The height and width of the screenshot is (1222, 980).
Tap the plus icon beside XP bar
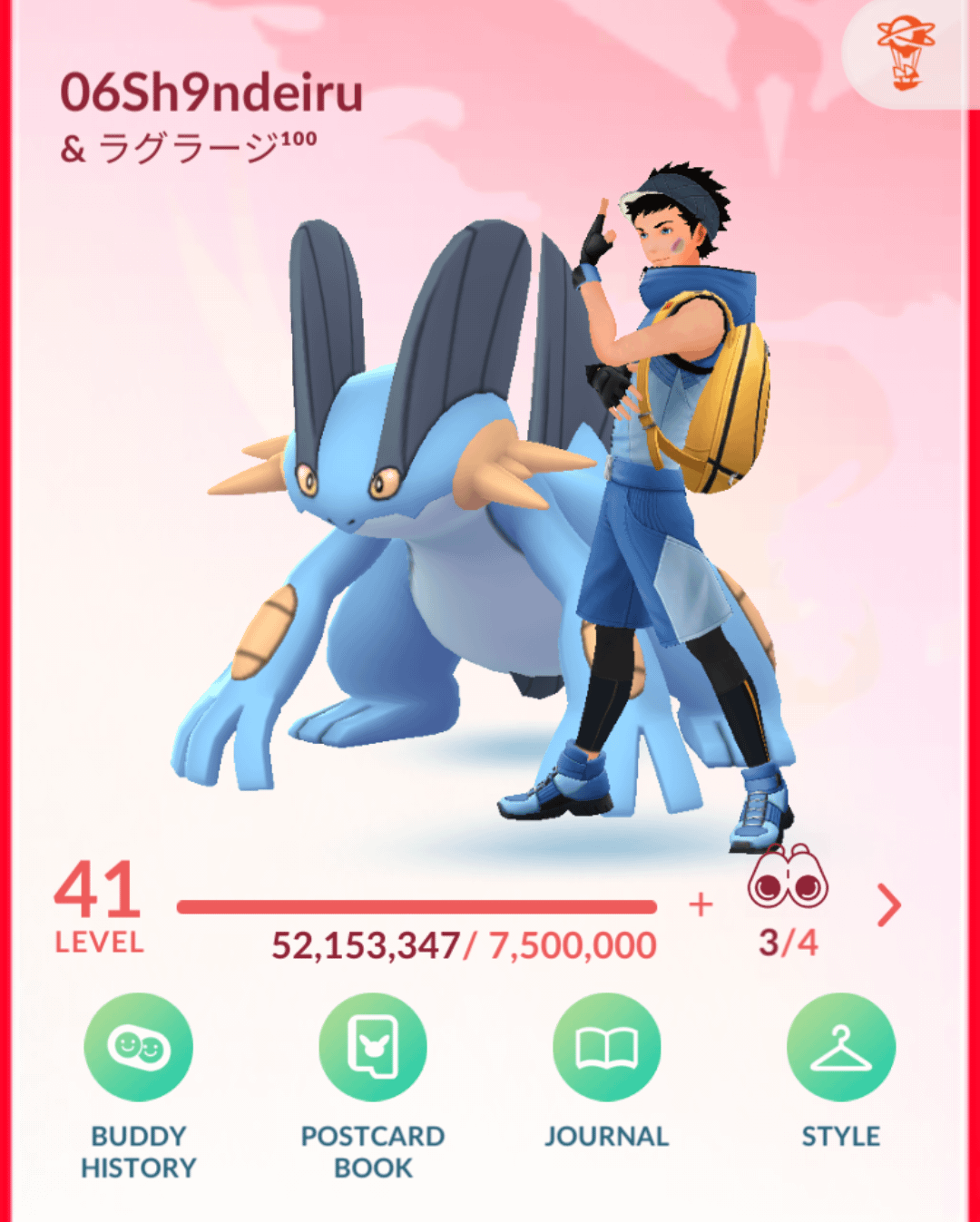pyautogui.click(x=701, y=904)
